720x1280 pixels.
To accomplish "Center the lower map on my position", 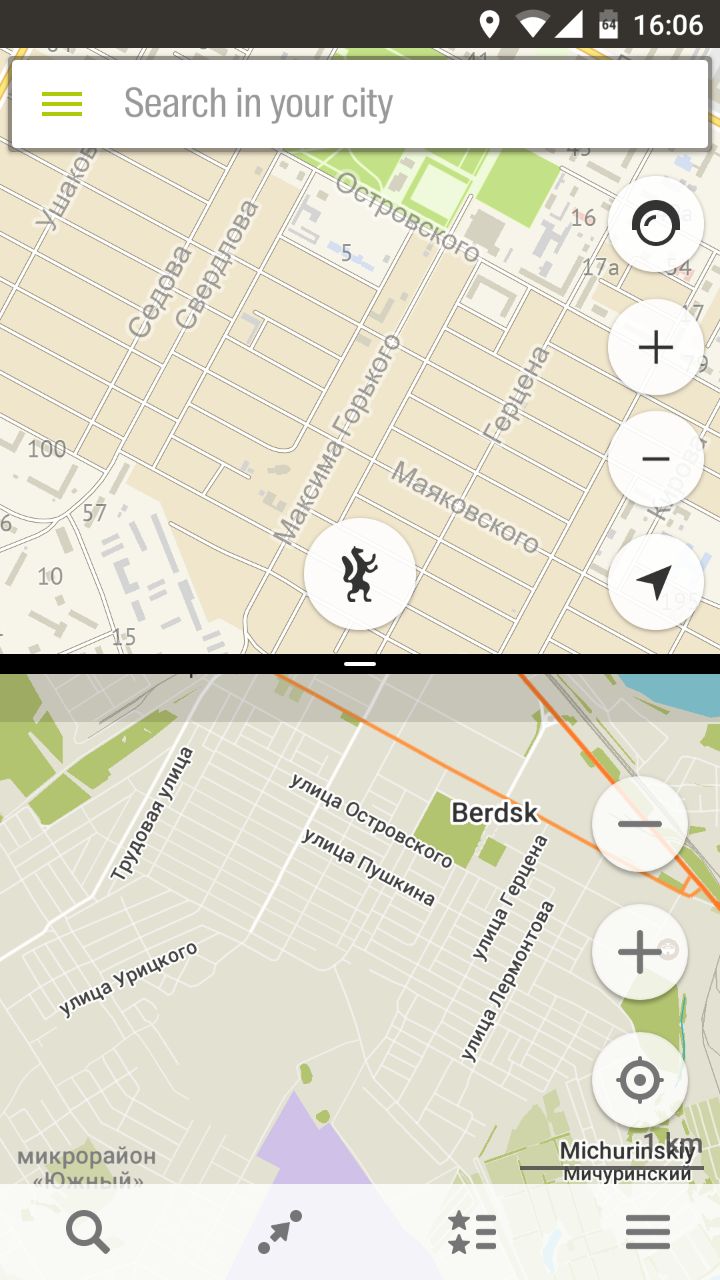I will click(640, 1080).
